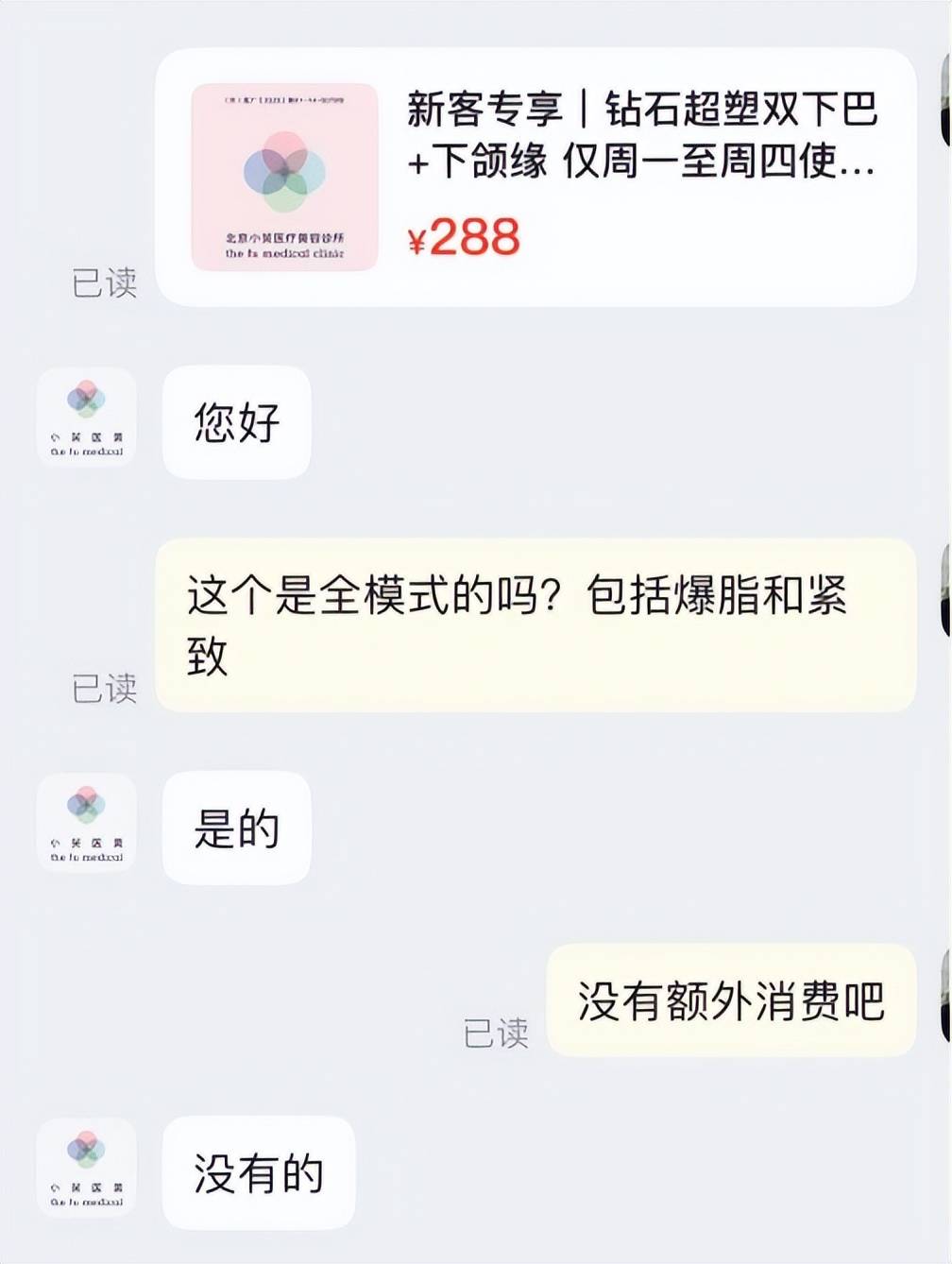Open clinic profile next to 是的 message
952x1264 pixels.
pos(87,822)
